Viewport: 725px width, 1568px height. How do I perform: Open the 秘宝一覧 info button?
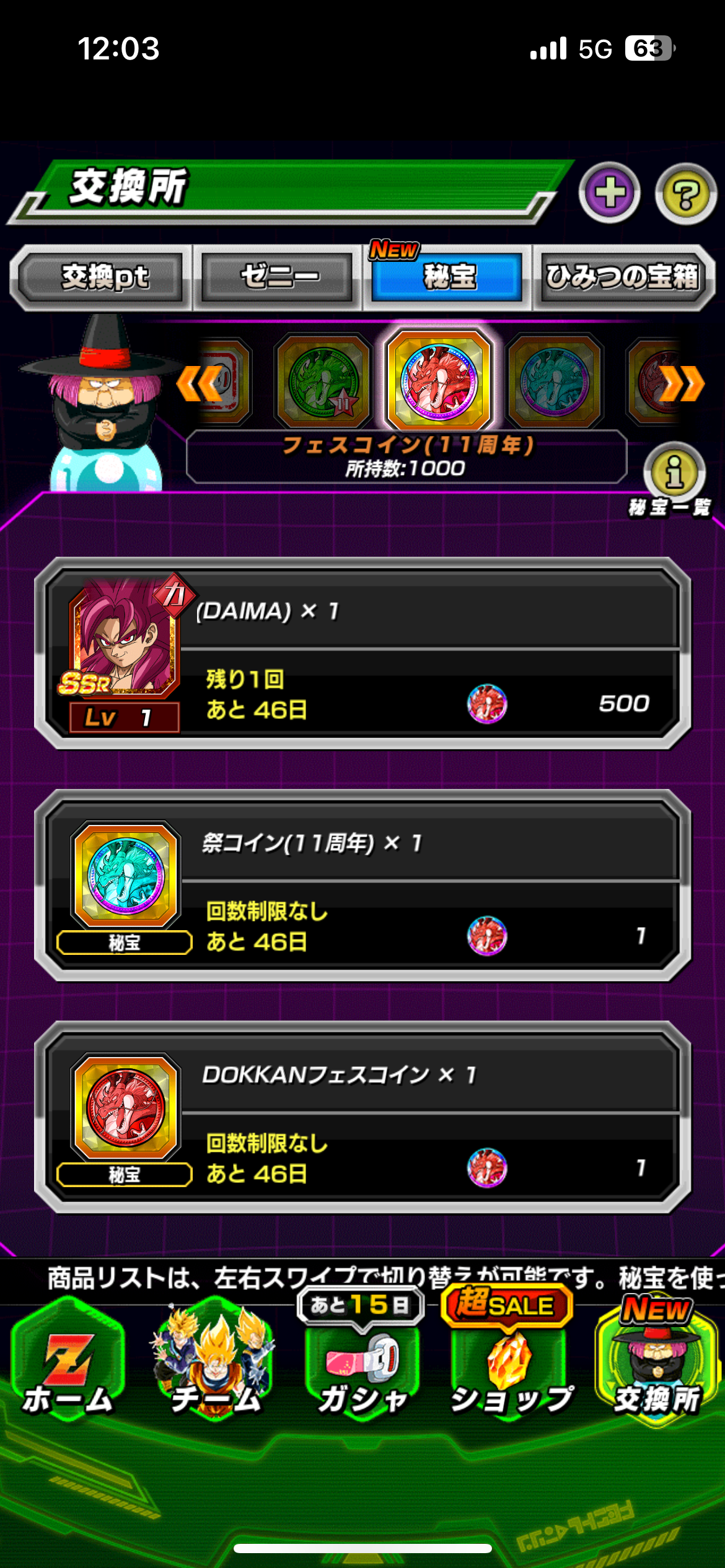[674, 475]
